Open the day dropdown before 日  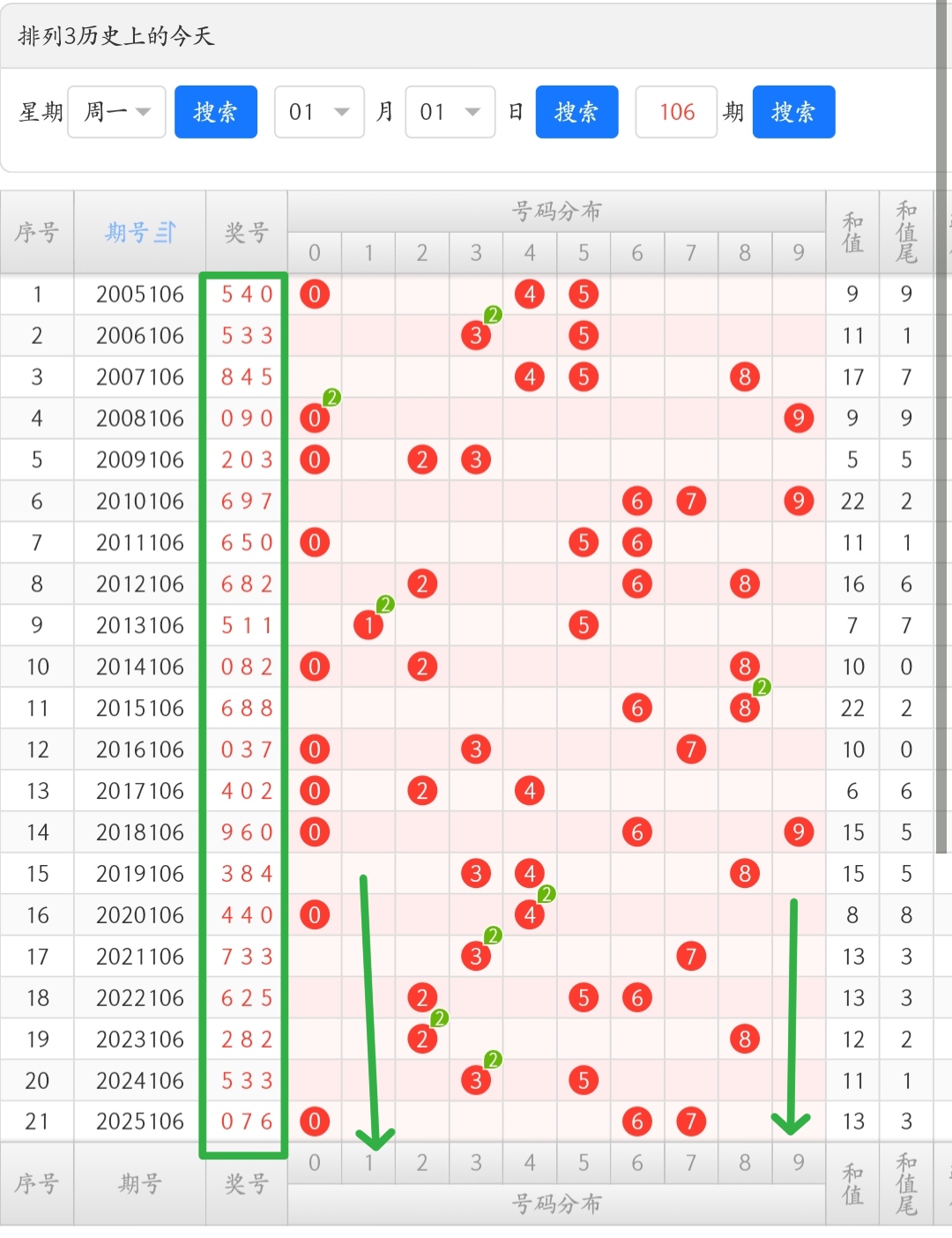click(x=450, y=112)
